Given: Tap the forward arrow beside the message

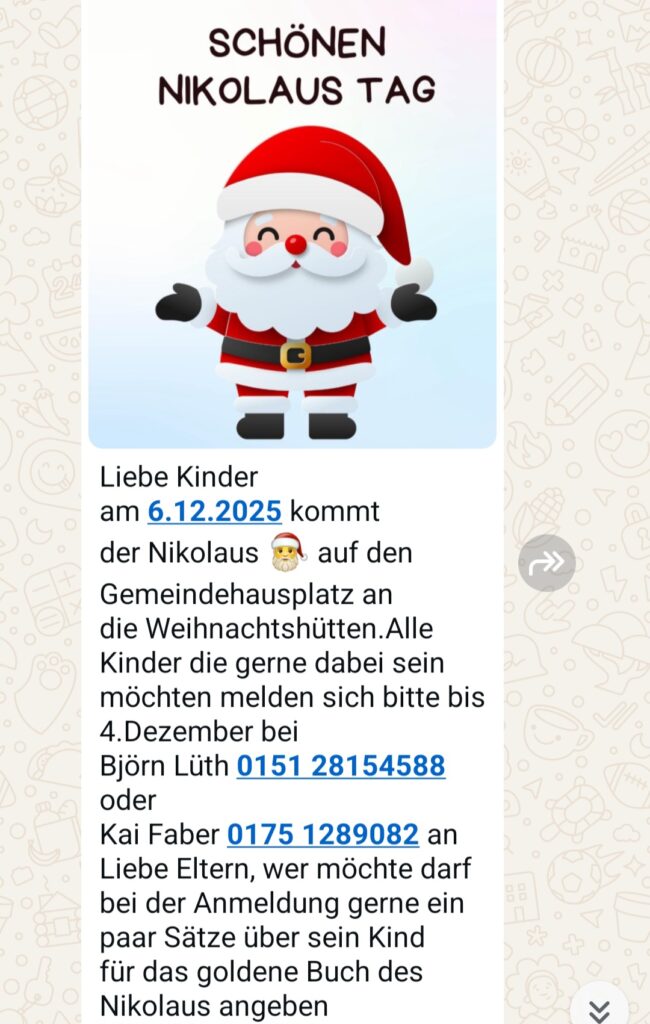Looking at the screenshot, I should tap(547, 563).
